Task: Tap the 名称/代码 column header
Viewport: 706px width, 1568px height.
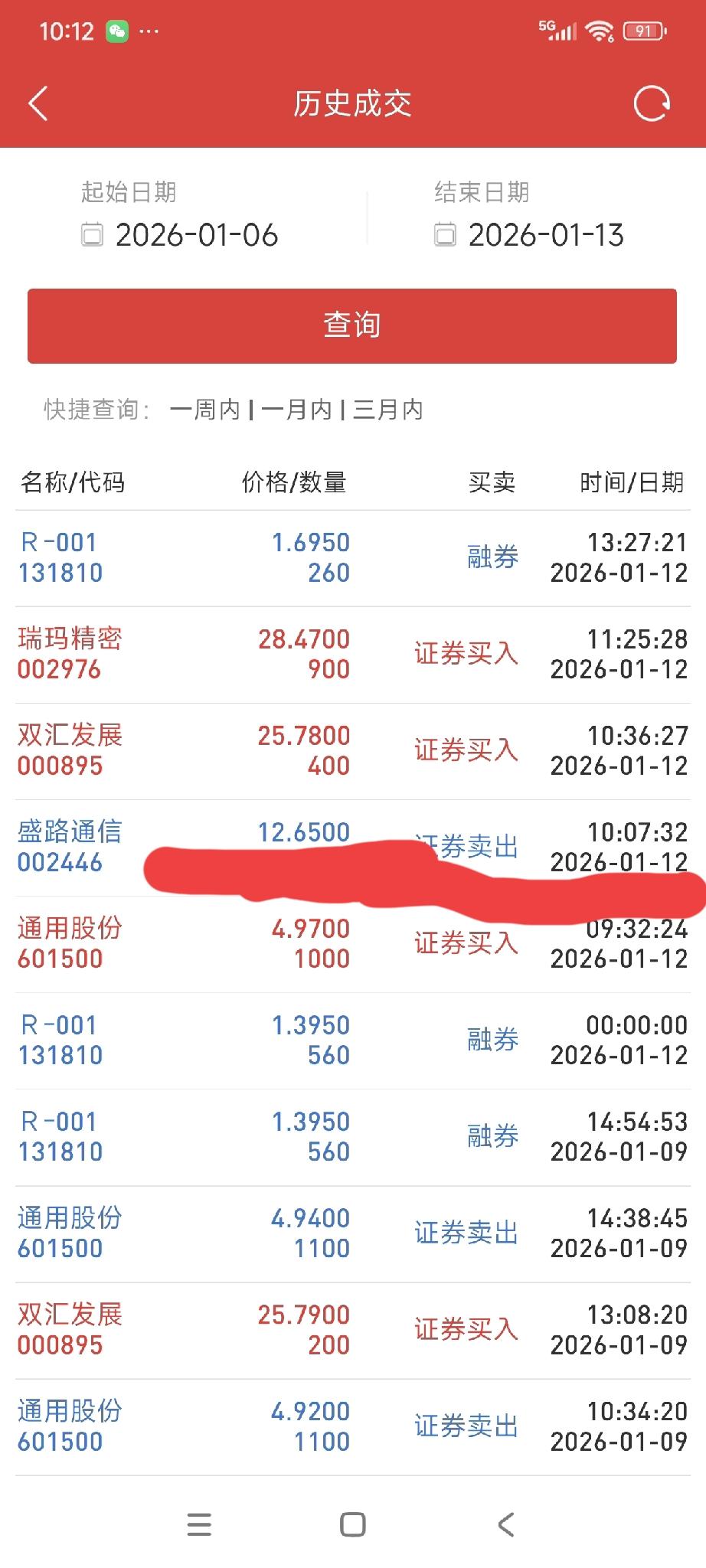Action: pos(73,482)
